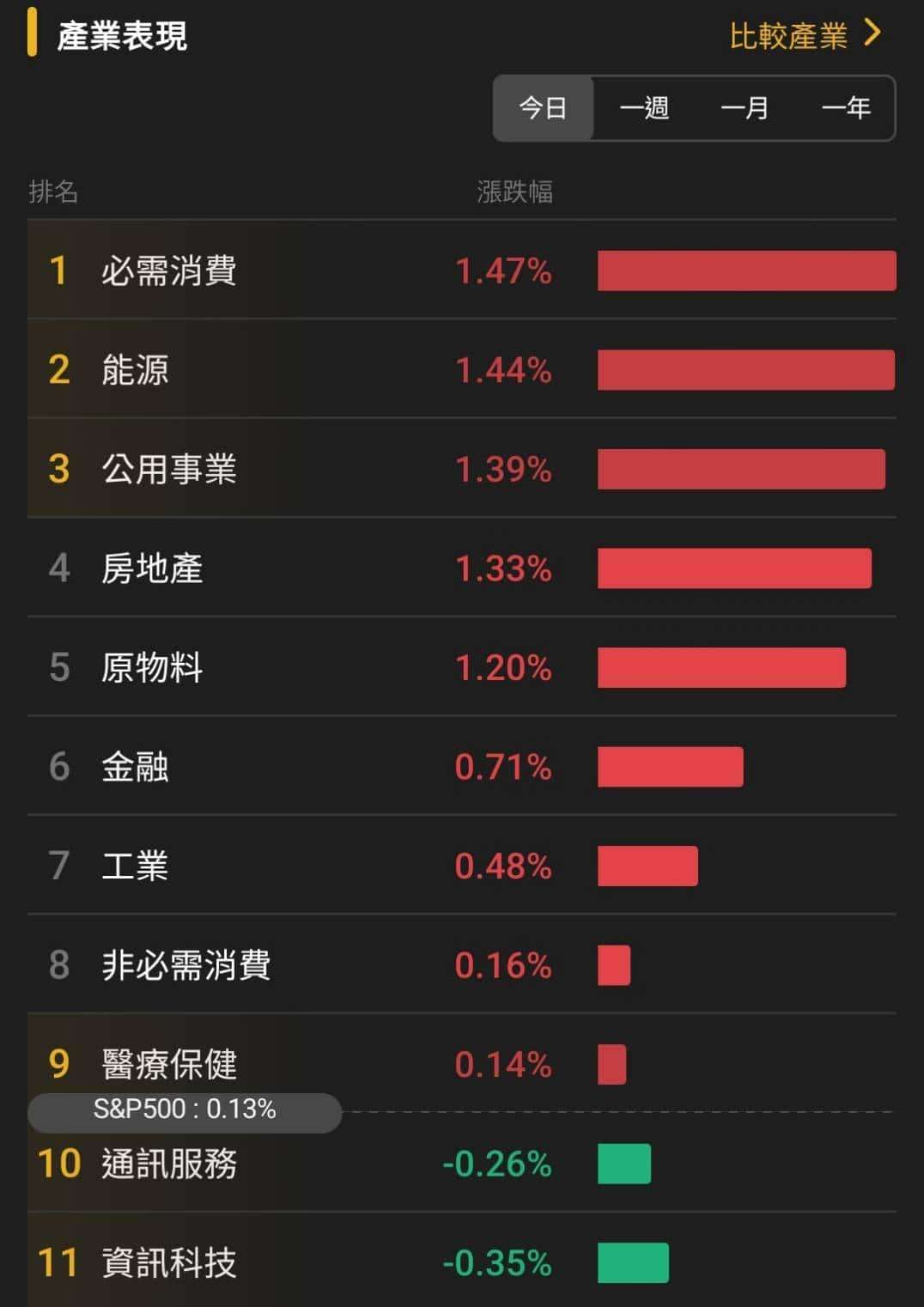Keep the 今日 tab selected
The image size is (924, 1307).
[542, 107]
